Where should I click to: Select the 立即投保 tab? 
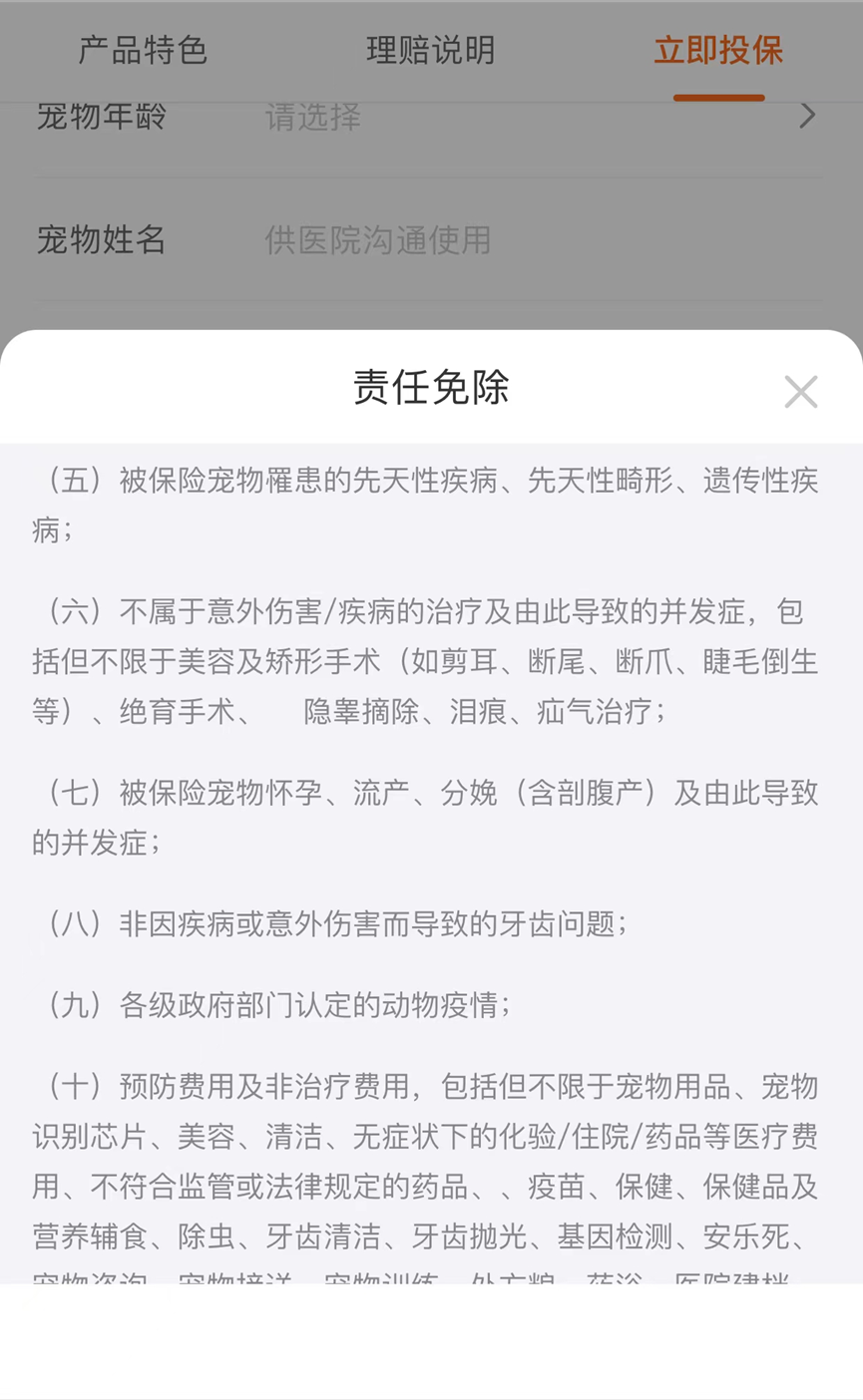click(718, 50)
